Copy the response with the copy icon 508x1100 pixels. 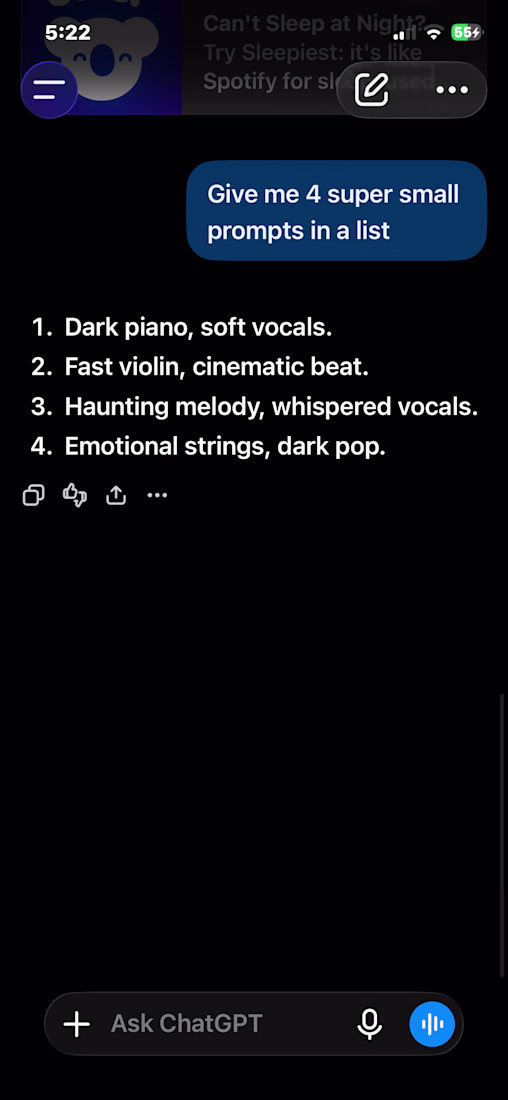34,495
